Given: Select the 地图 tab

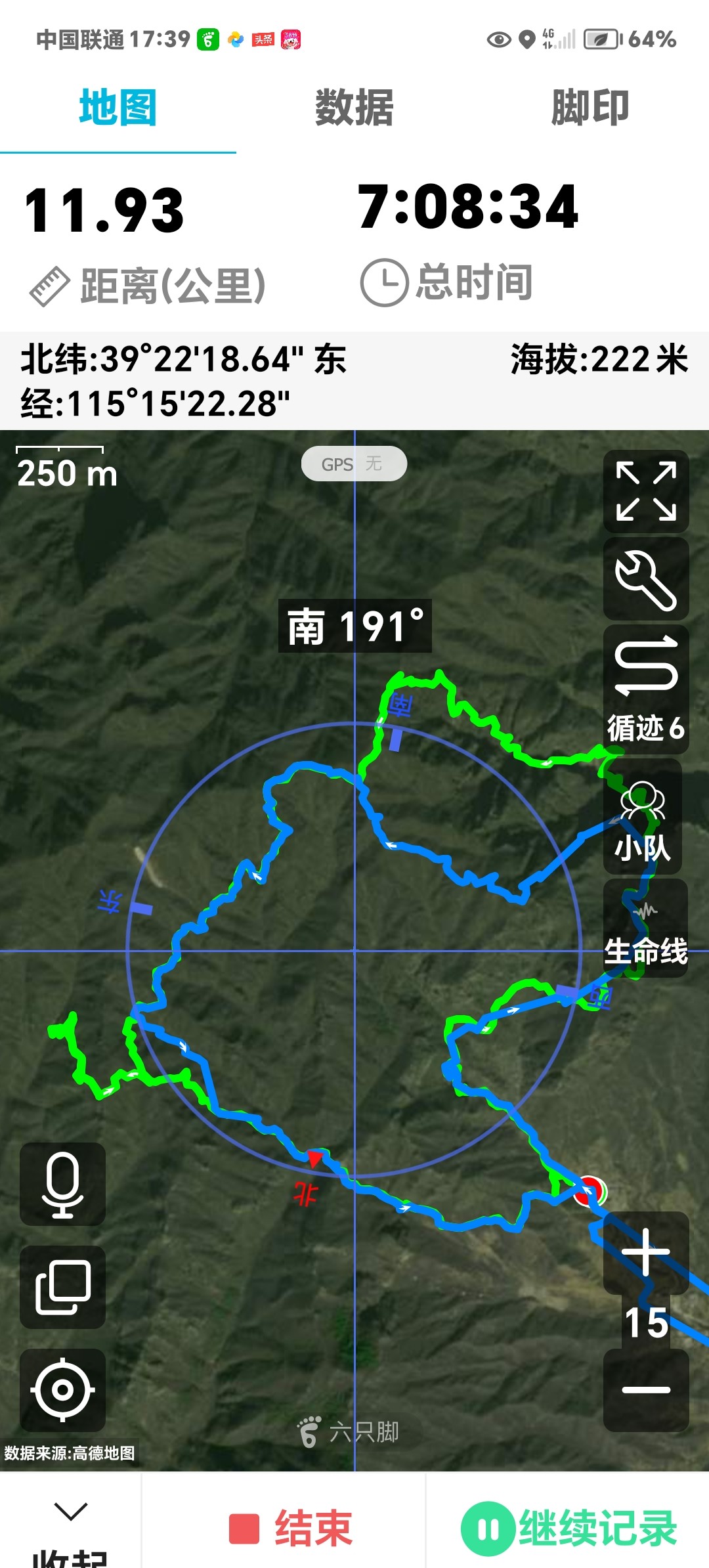Looking at the screenshot, I should tap(118, 108).
